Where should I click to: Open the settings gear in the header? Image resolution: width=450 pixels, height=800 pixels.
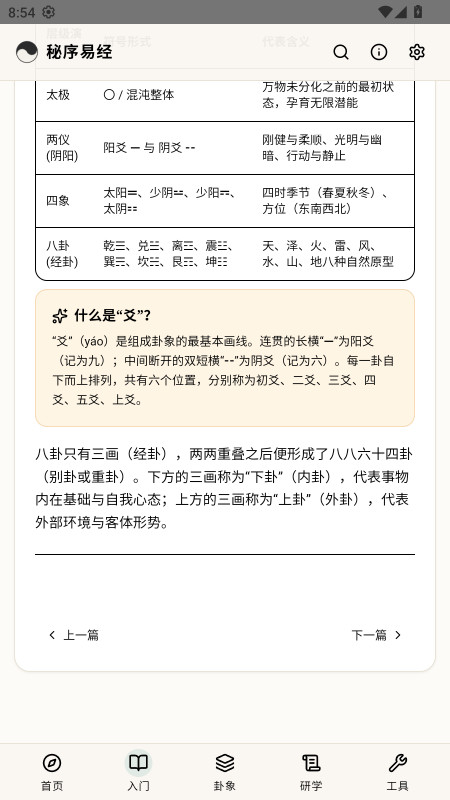coord(417,52)
